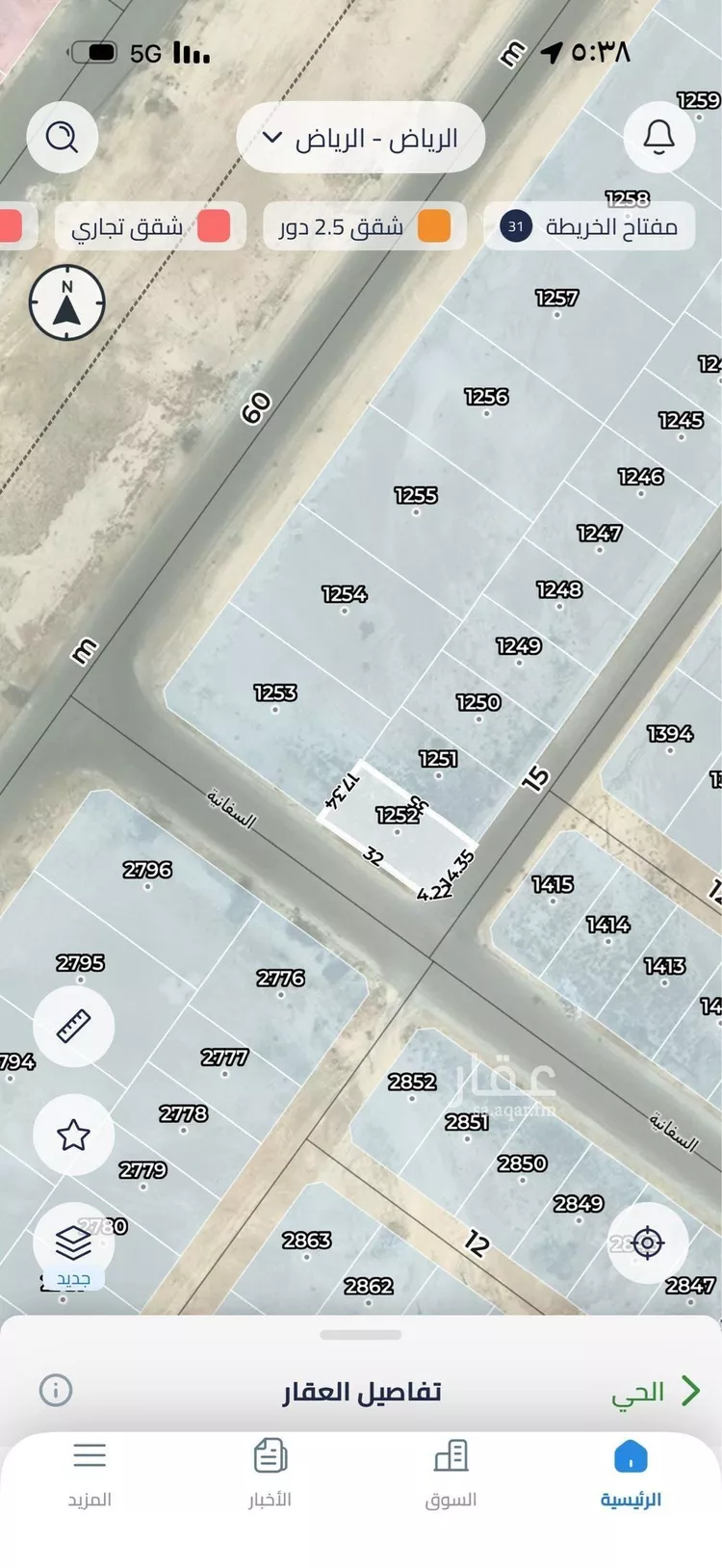Open the الرياض - الرياض city selector
This screenshot has height=1568, width=722.
(x=361, y=138)
